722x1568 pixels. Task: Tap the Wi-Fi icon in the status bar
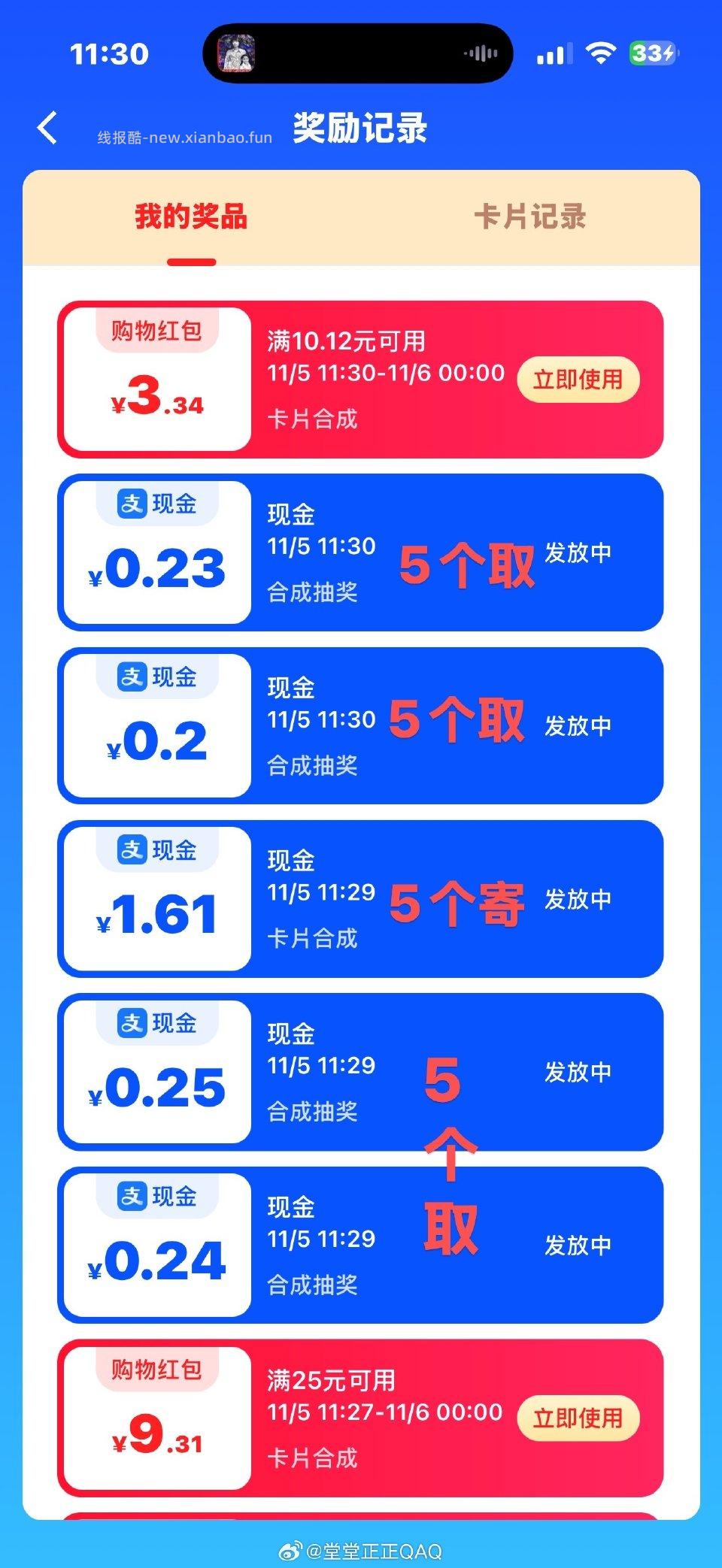point(600,54)
